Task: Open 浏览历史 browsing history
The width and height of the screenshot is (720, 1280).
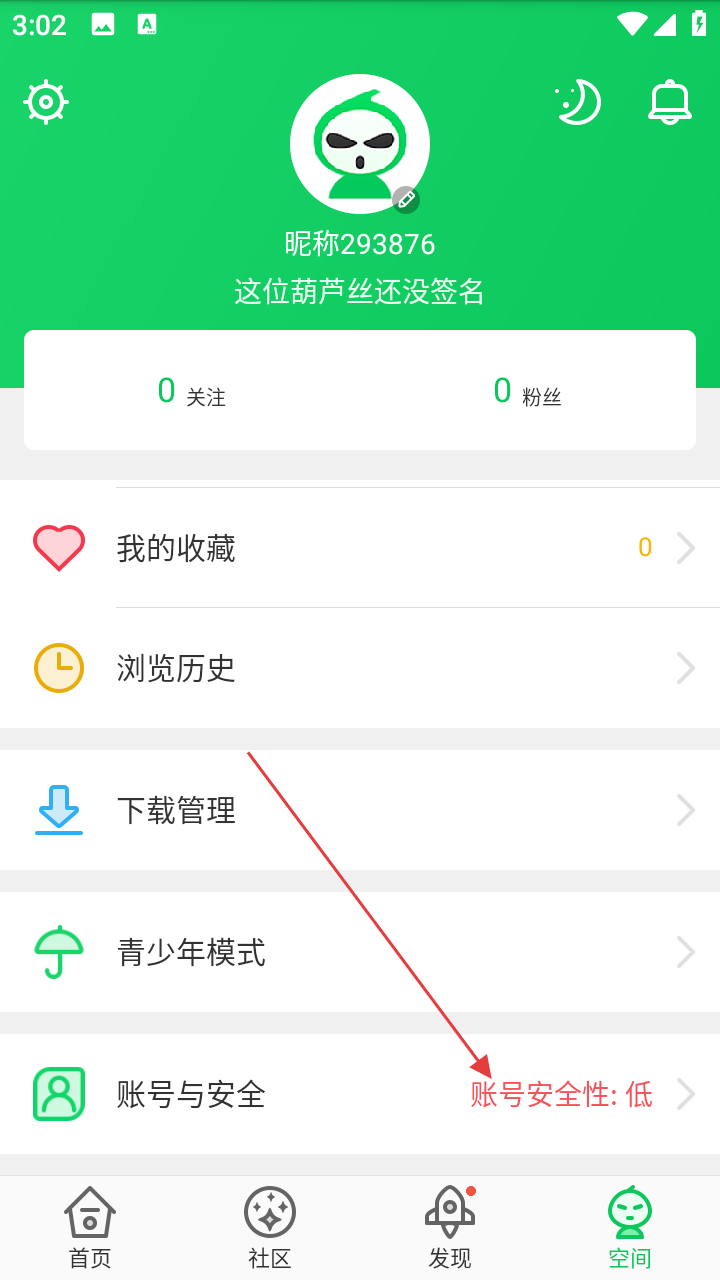Action: [x=360, y=668]
